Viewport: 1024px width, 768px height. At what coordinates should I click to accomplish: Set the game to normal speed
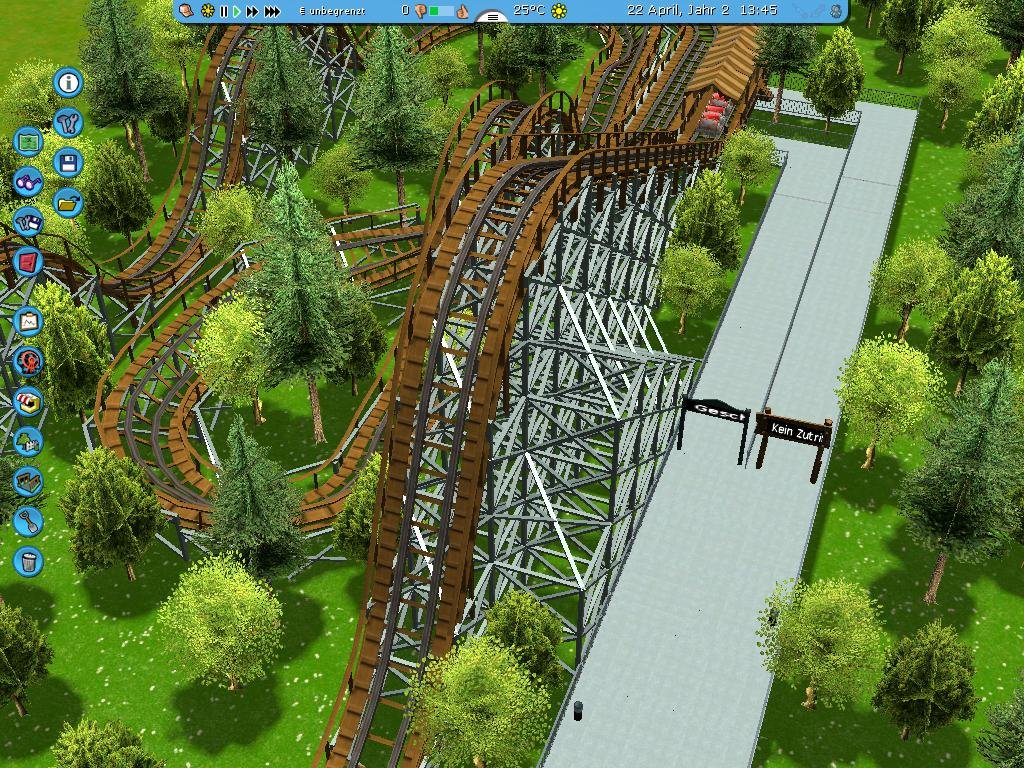pyautogui.click(x=237, y=11)
